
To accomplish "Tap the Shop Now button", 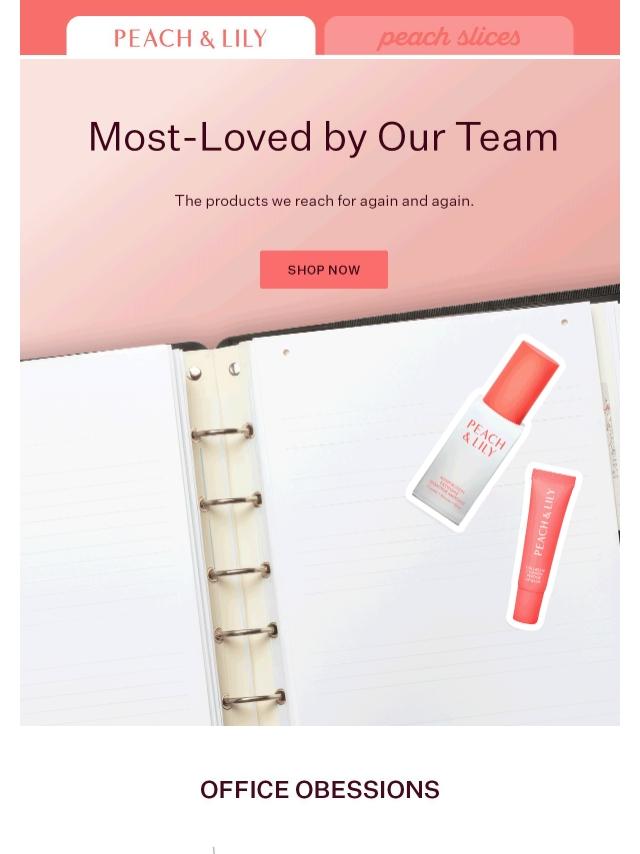I will (x=324, y=270).
